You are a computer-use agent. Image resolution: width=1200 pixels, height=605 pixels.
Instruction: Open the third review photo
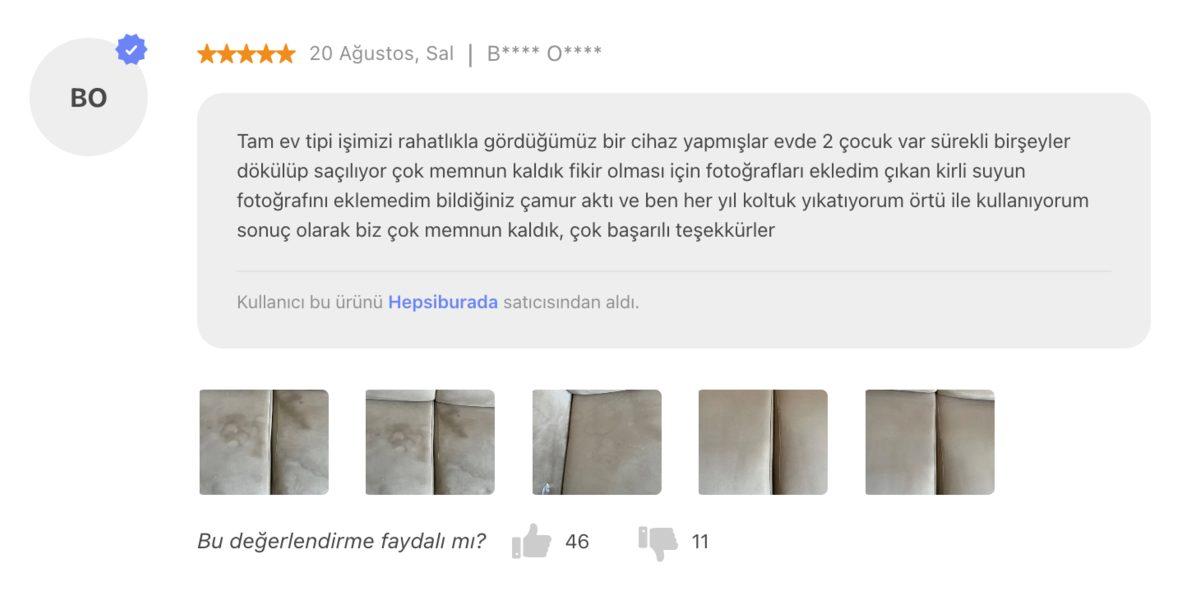[x=597, y=442]
